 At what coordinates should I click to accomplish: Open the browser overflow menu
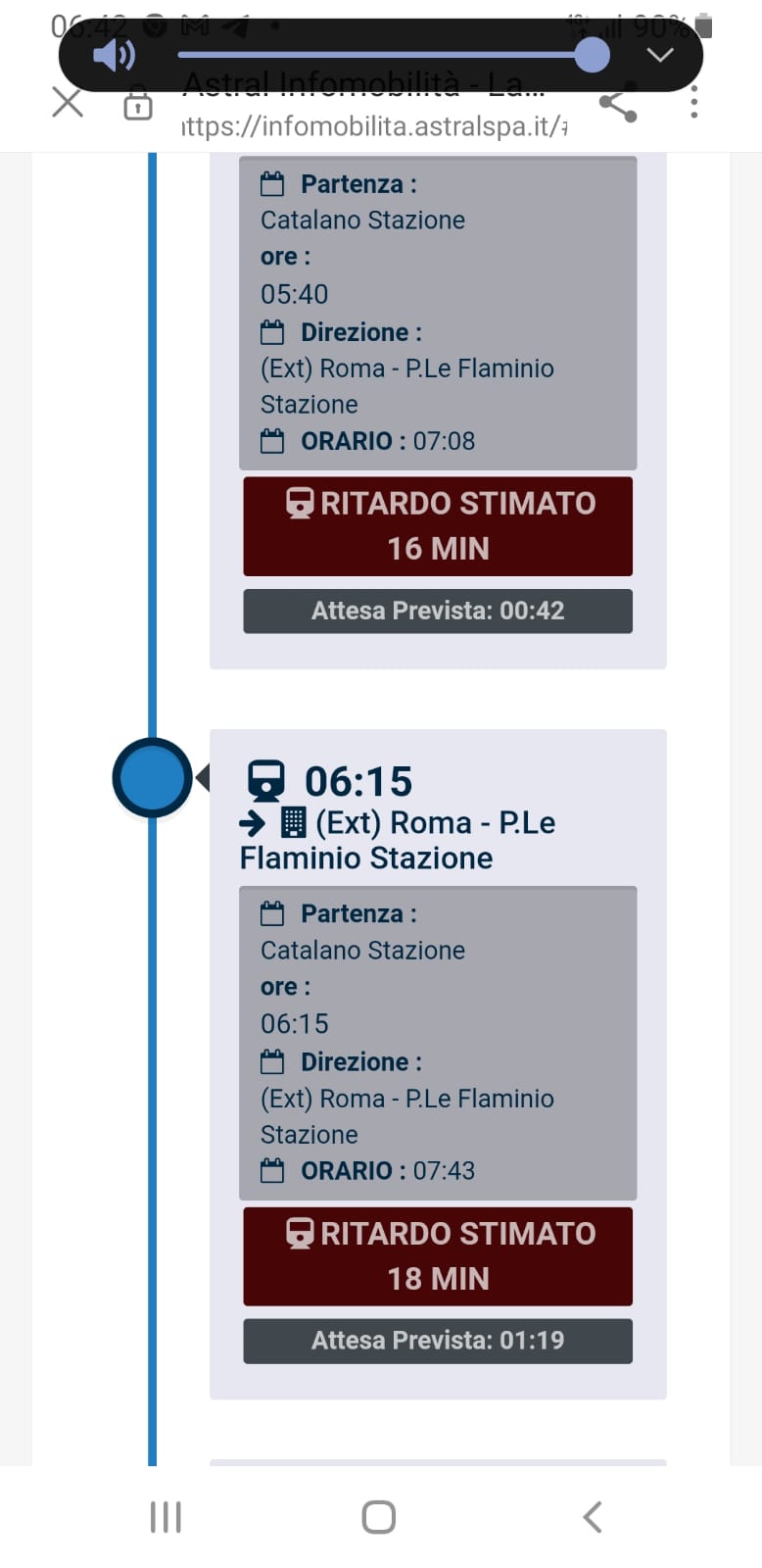693,102
